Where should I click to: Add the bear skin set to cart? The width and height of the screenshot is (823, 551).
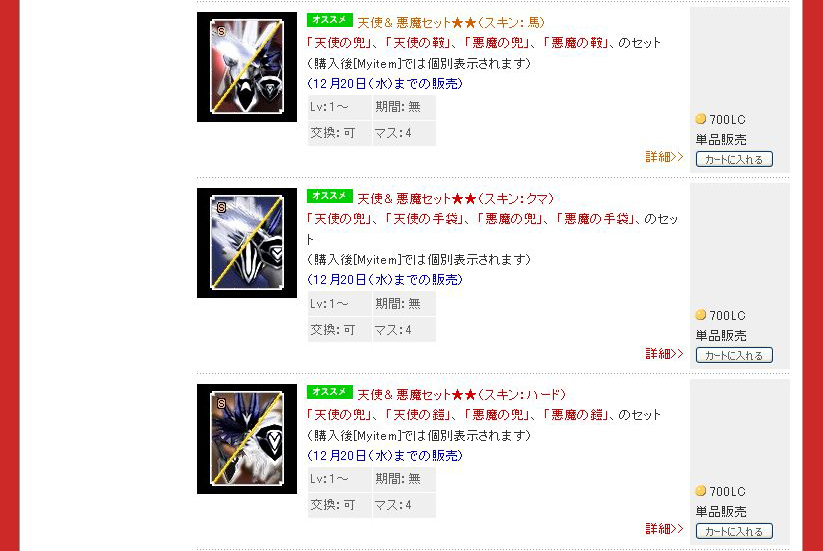tap(734, 355)
